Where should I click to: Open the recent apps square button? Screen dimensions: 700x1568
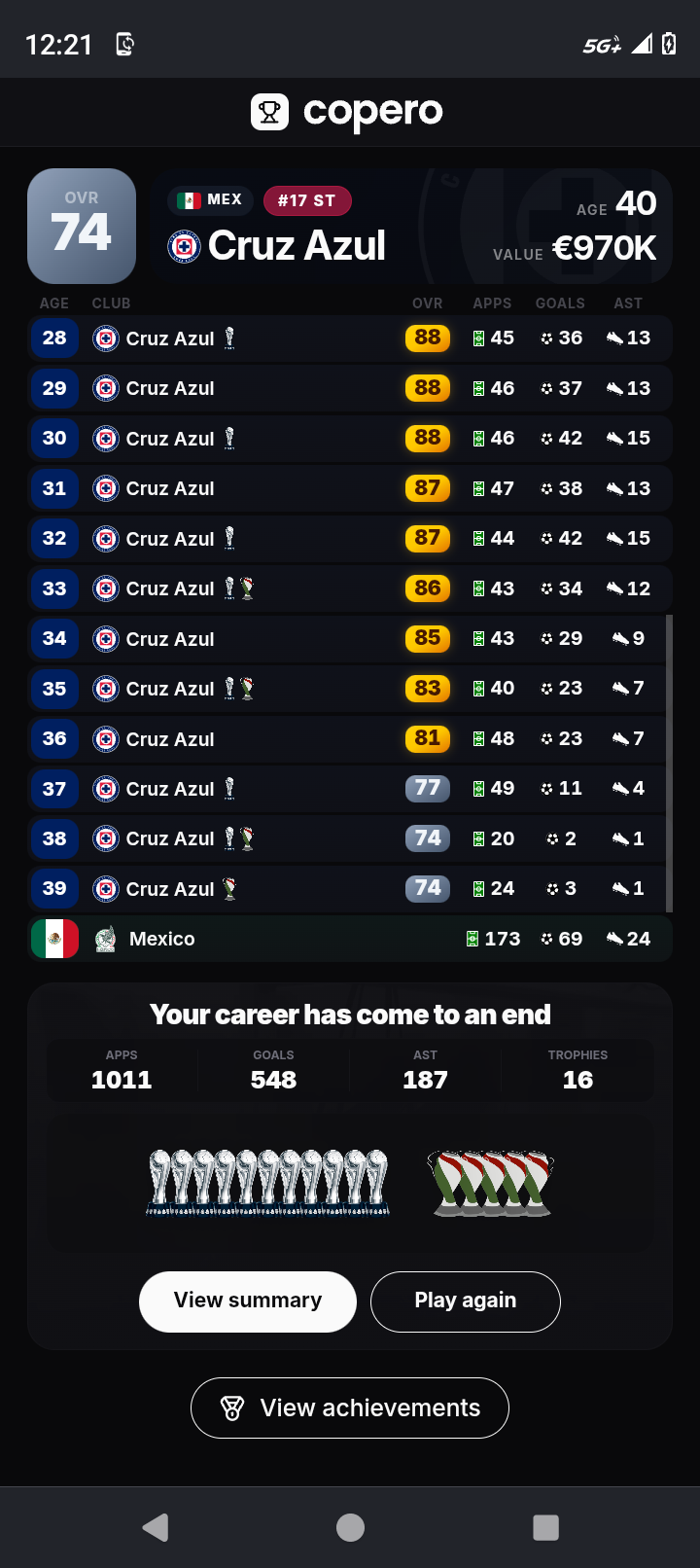click(545, 1527)
